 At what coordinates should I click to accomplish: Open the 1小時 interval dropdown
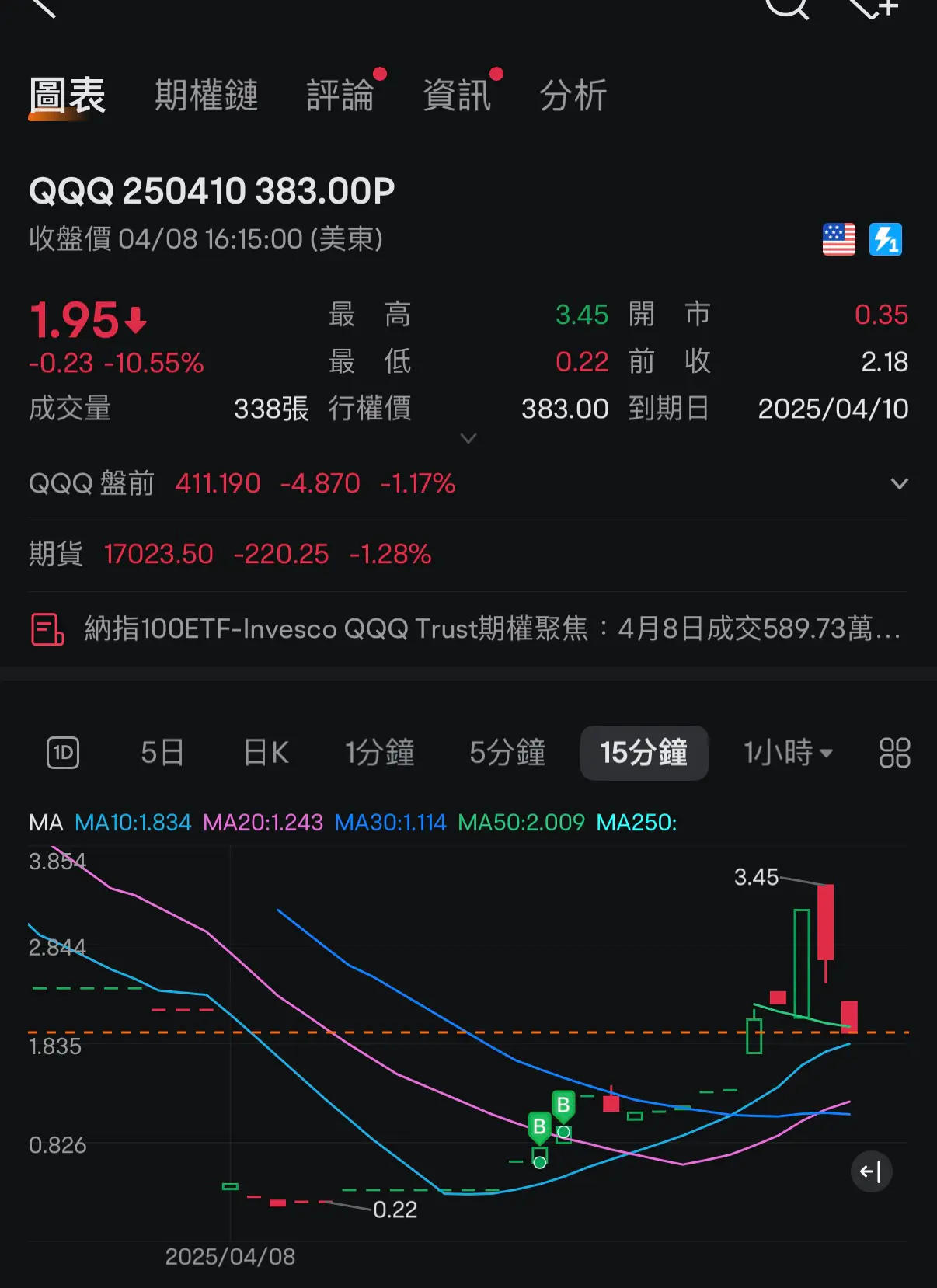tap(788, 753)
